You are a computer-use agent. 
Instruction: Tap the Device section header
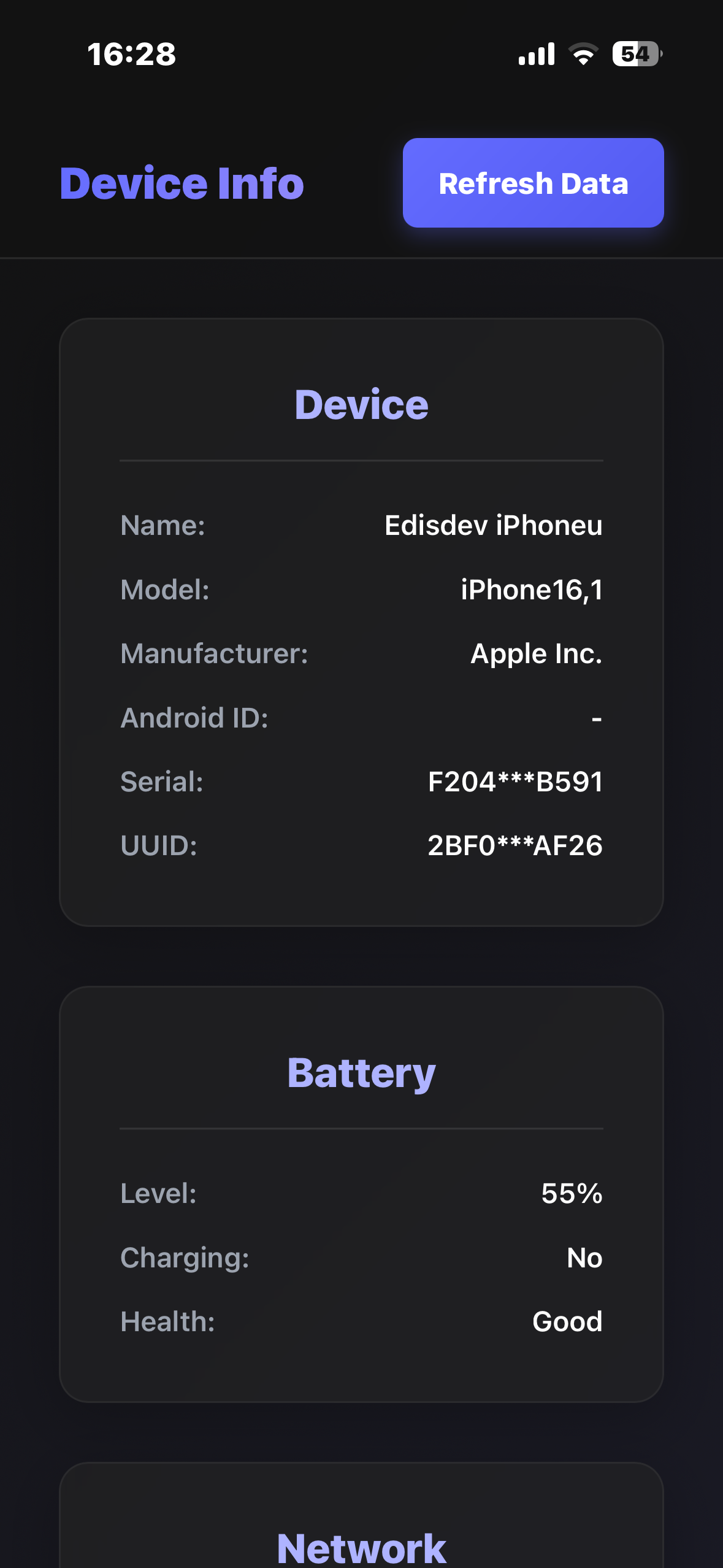click(x=362, y=404)
